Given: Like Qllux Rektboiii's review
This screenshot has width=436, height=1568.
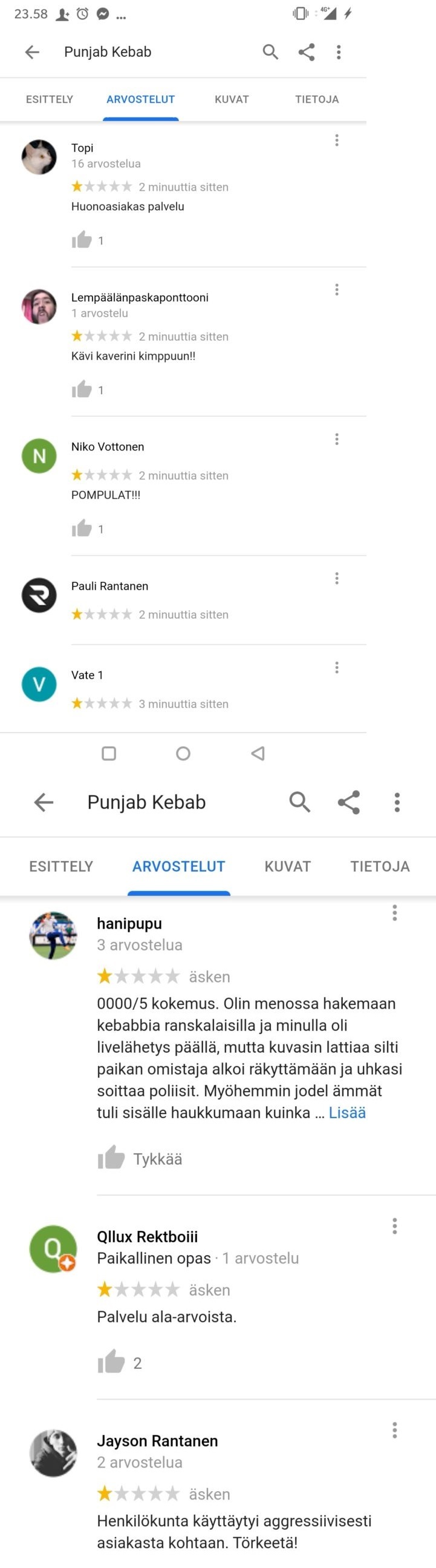Looking at the screenshot, I should [112, 1362].
